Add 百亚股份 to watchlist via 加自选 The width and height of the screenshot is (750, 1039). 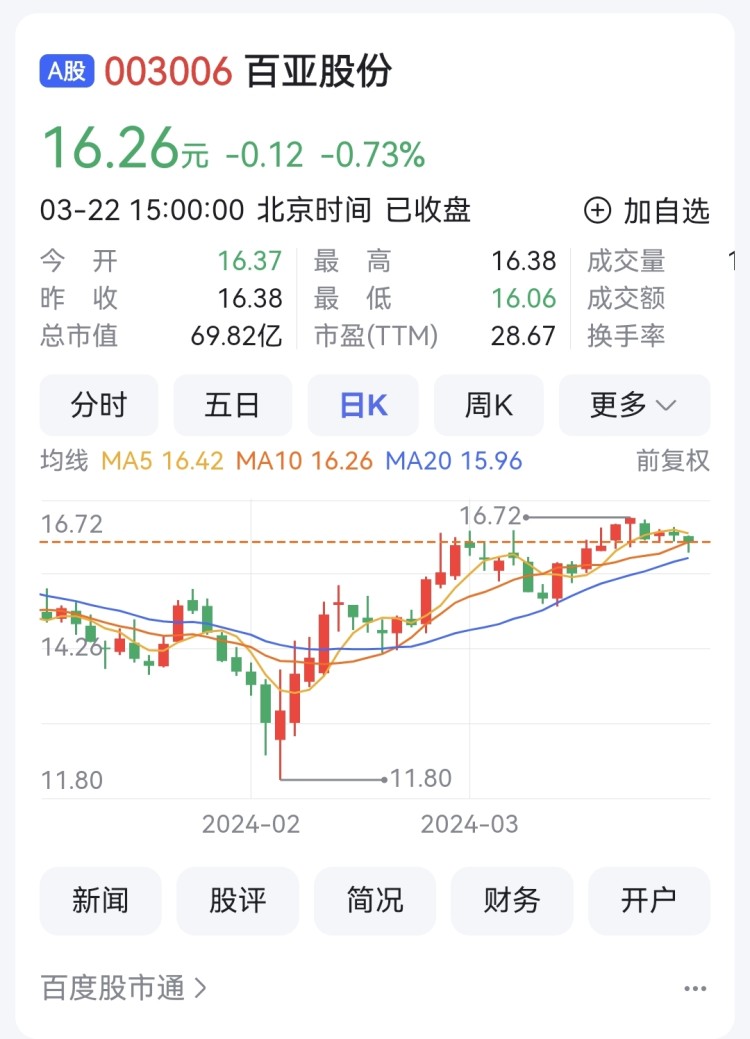(647, 211)
